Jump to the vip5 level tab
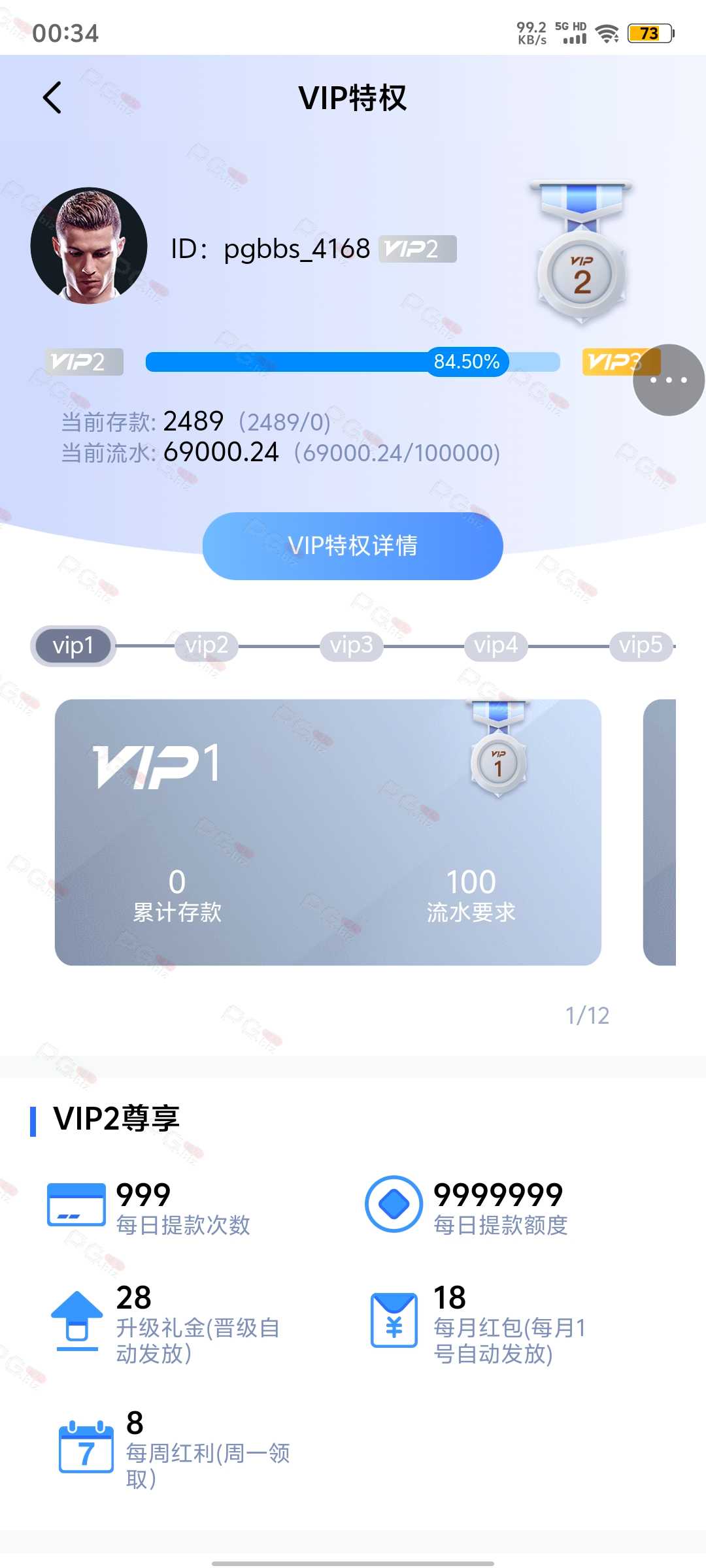706x1568 pixels. [641, 645]
